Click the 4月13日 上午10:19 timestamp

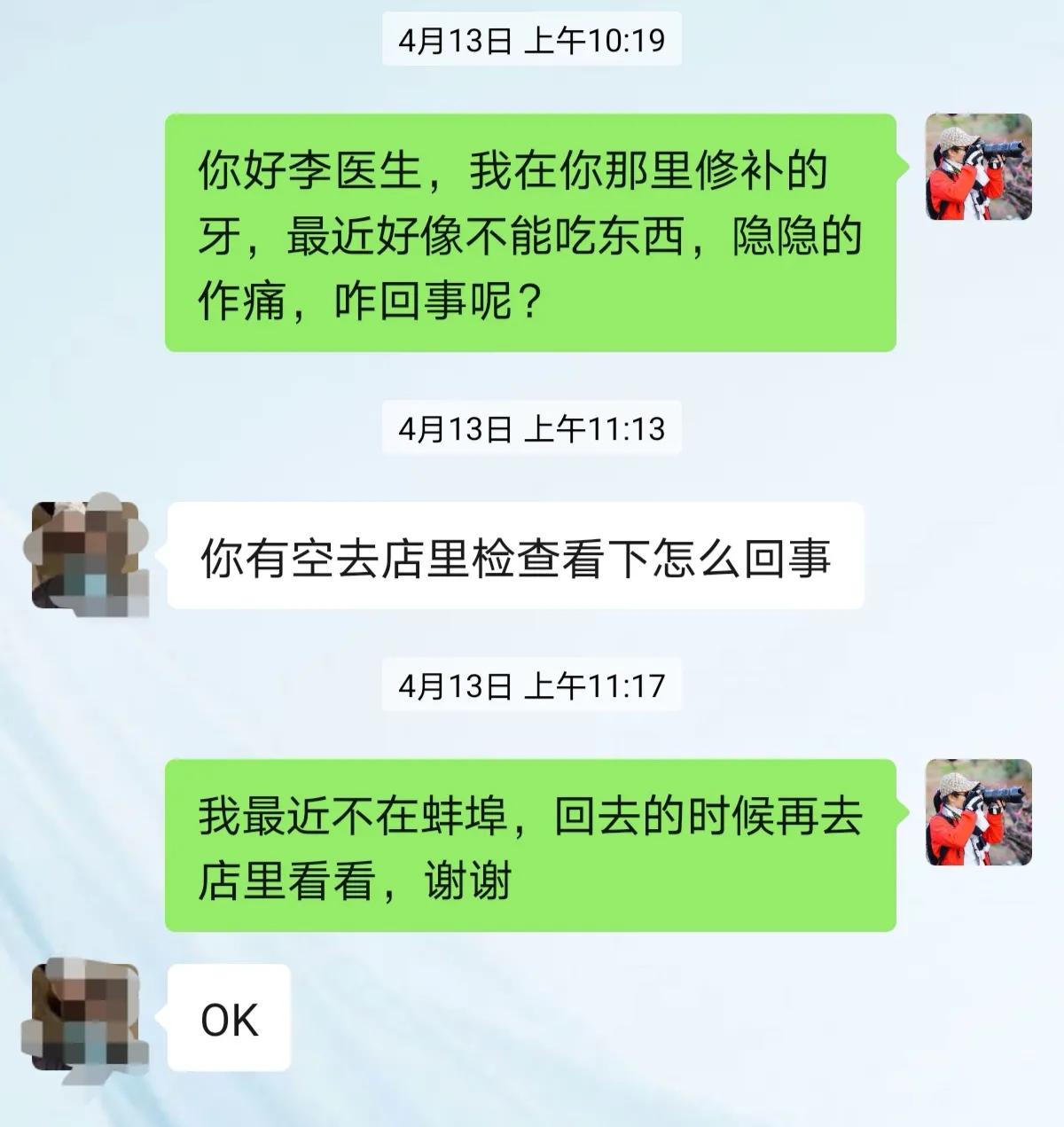tap(532, 39)
